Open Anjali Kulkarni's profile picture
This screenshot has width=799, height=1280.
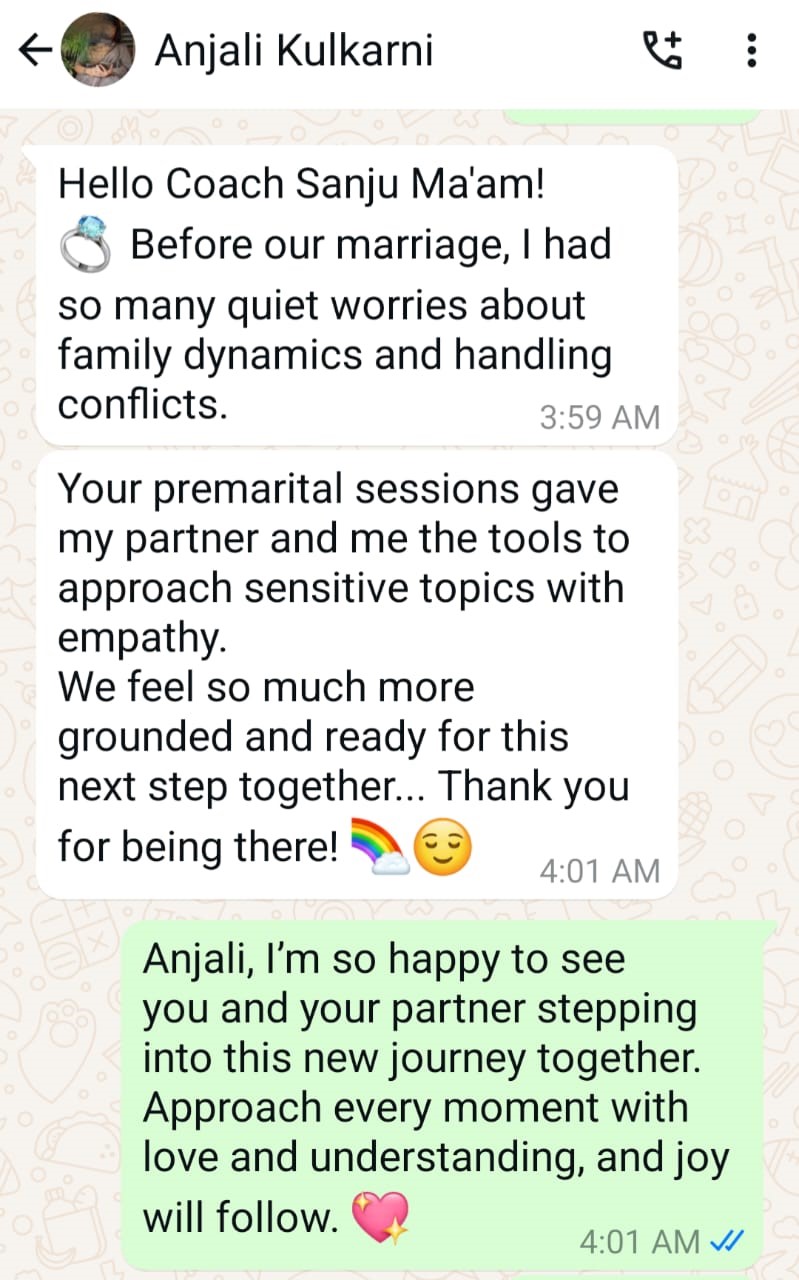(97, 51)
